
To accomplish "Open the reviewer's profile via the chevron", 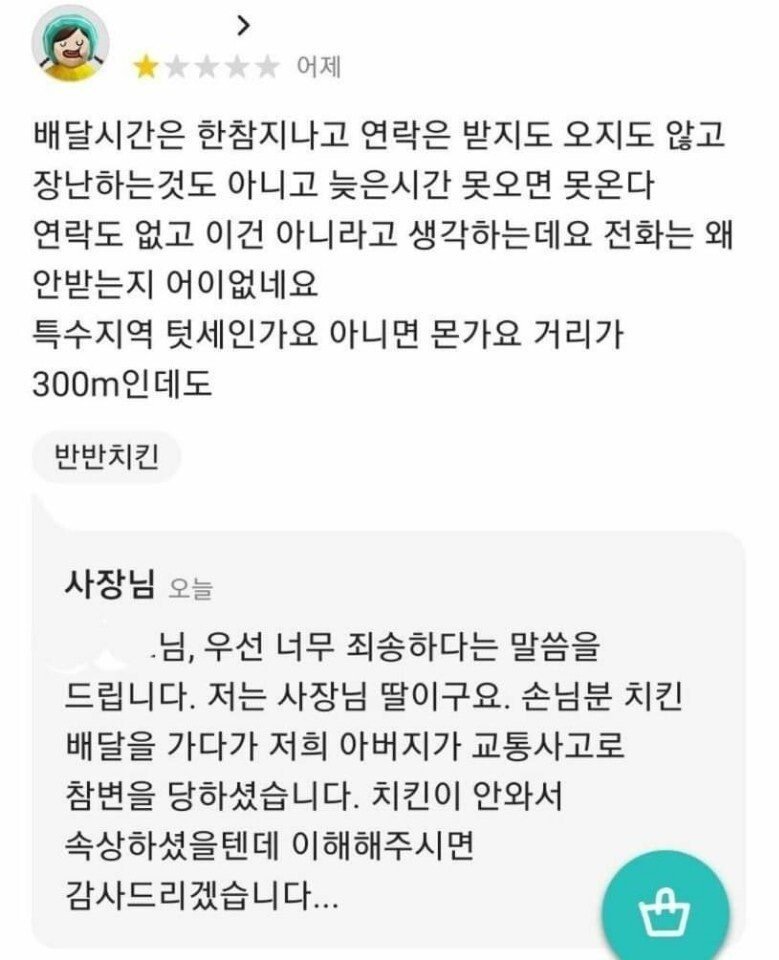I will pos(241,28).
